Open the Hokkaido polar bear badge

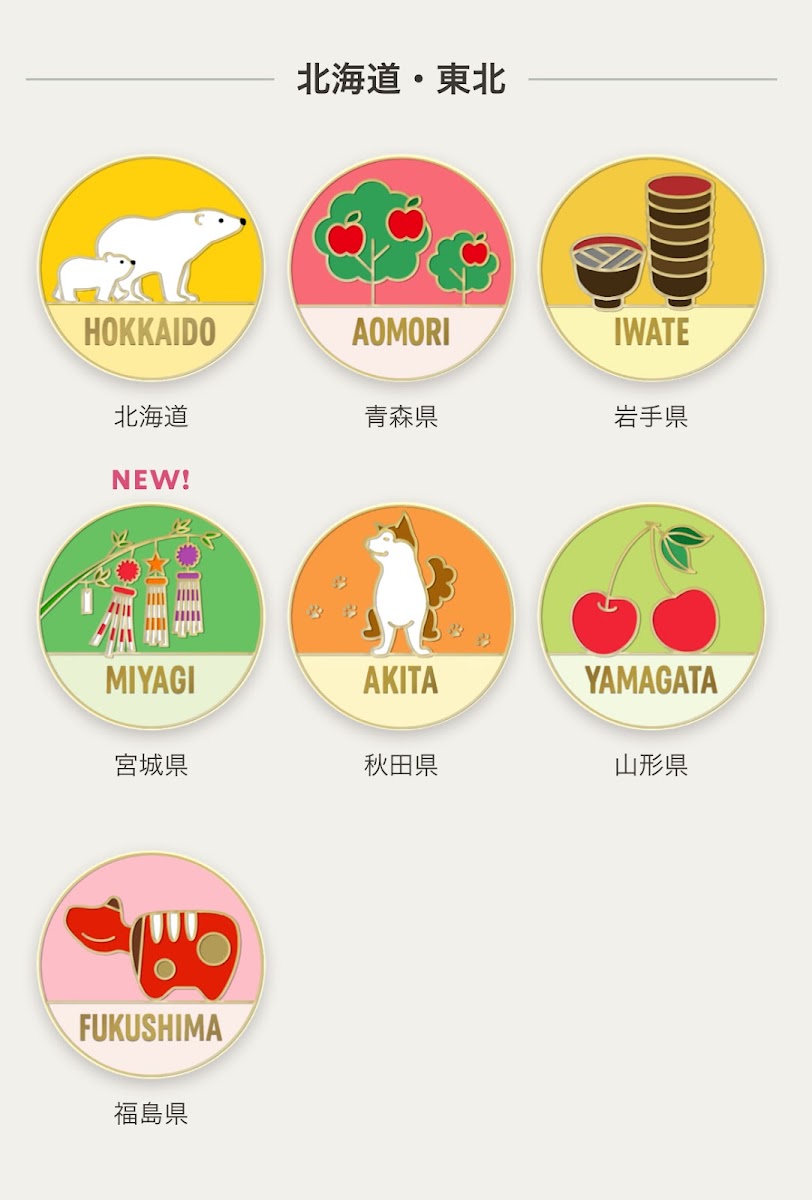tap(151, 268)
